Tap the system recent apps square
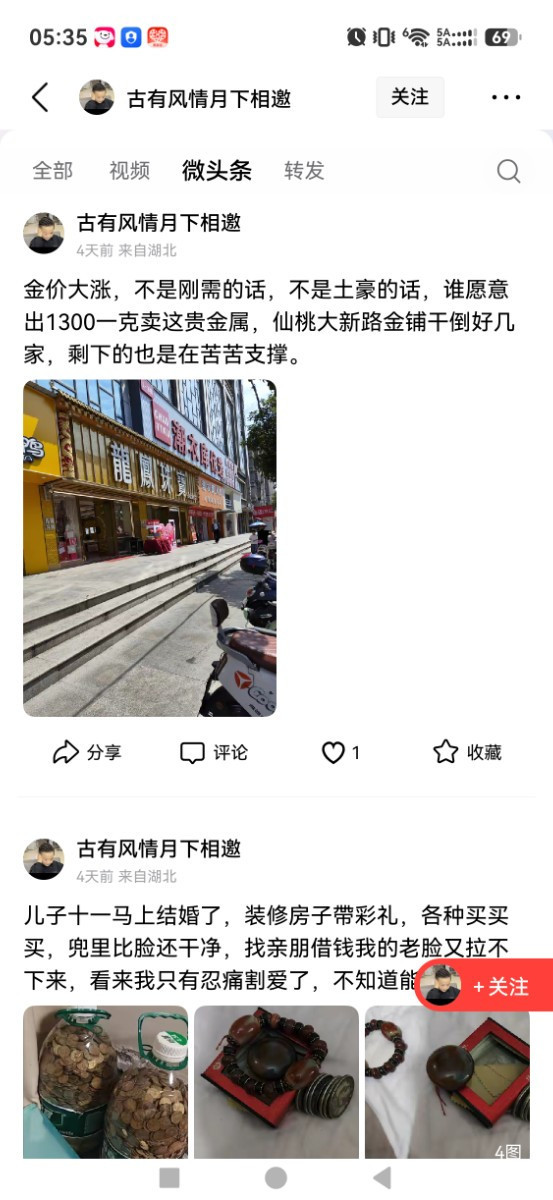Viewport: 553px width, 1200px height. click(x=170, y=1178)
